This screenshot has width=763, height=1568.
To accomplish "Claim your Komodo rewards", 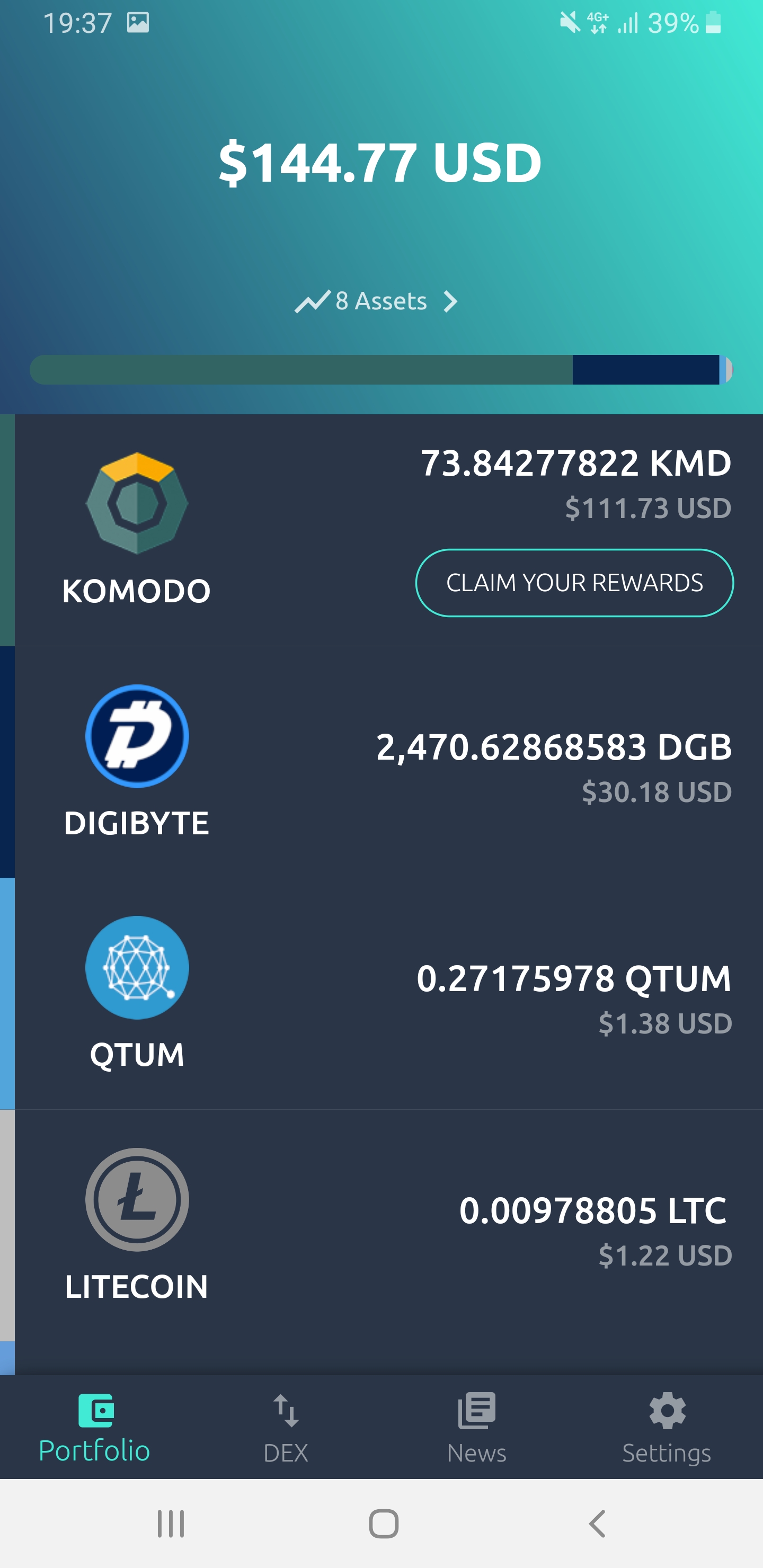I will point(574,583).
